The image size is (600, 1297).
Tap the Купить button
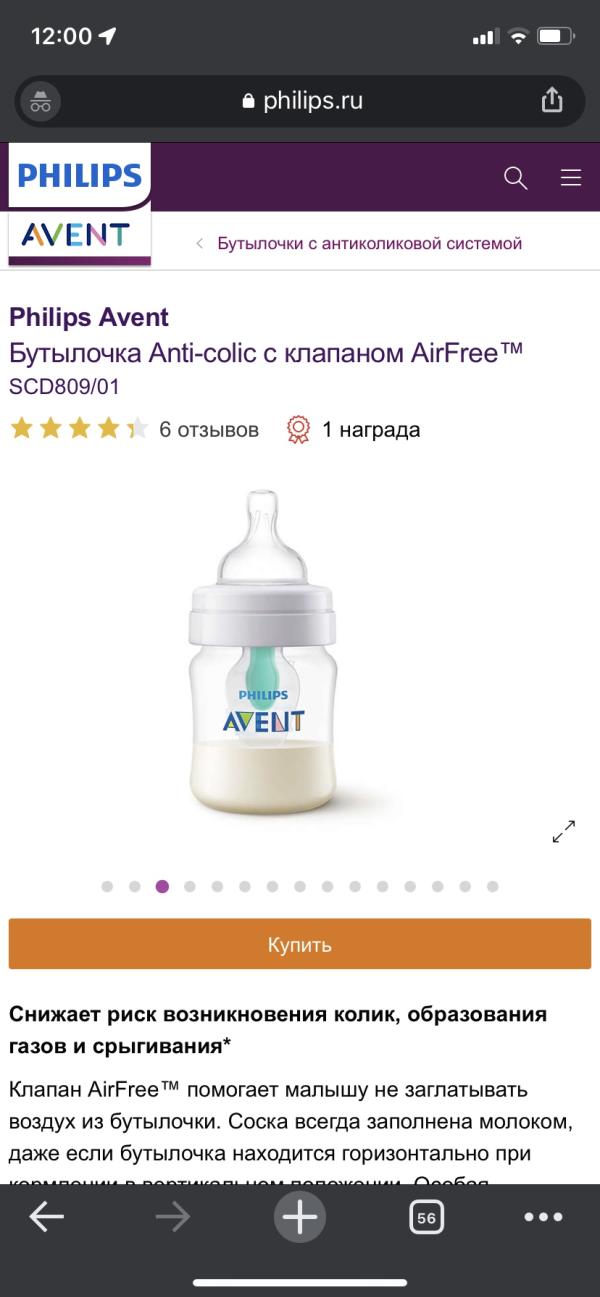click(300, 944)
